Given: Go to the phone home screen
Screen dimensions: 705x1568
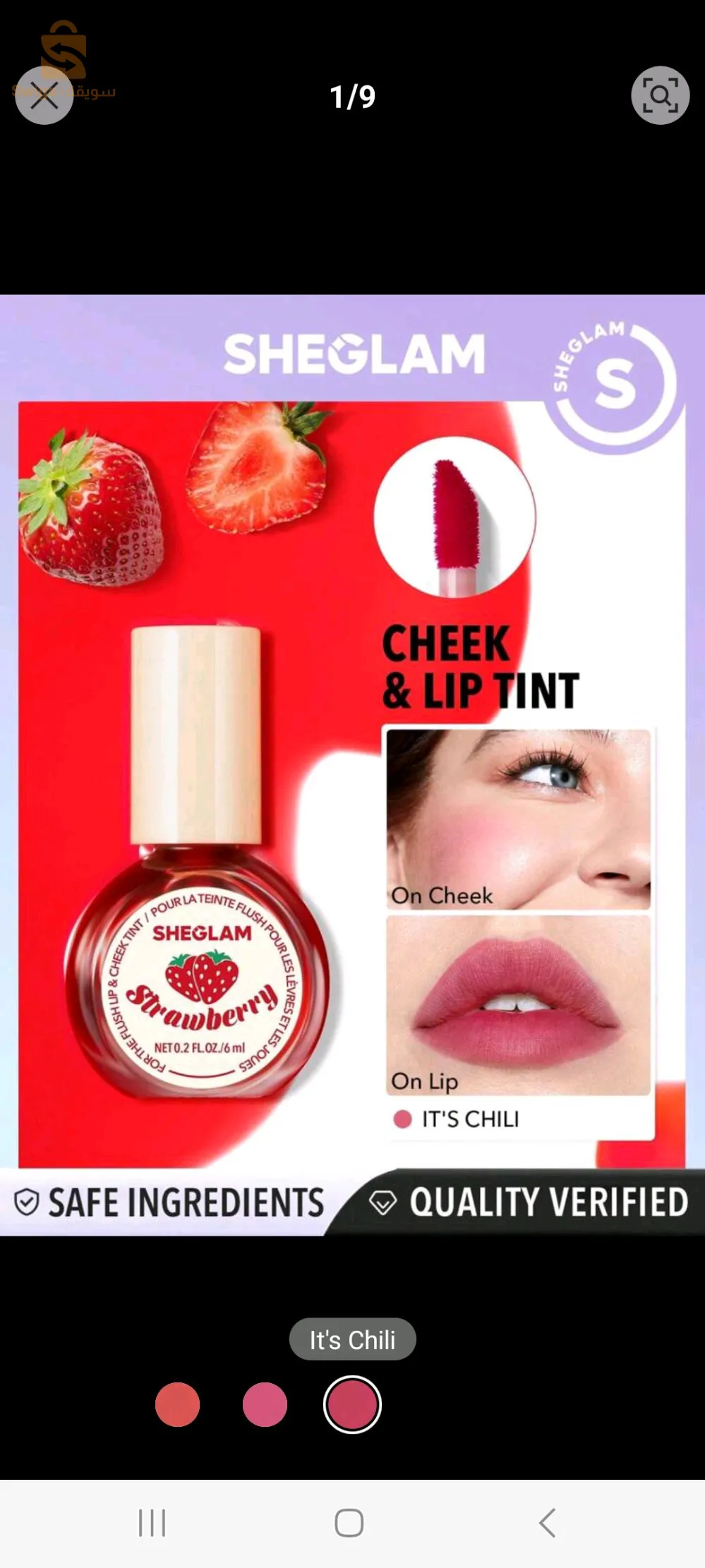Looking at the screenshot, I should pos(349,1523).
